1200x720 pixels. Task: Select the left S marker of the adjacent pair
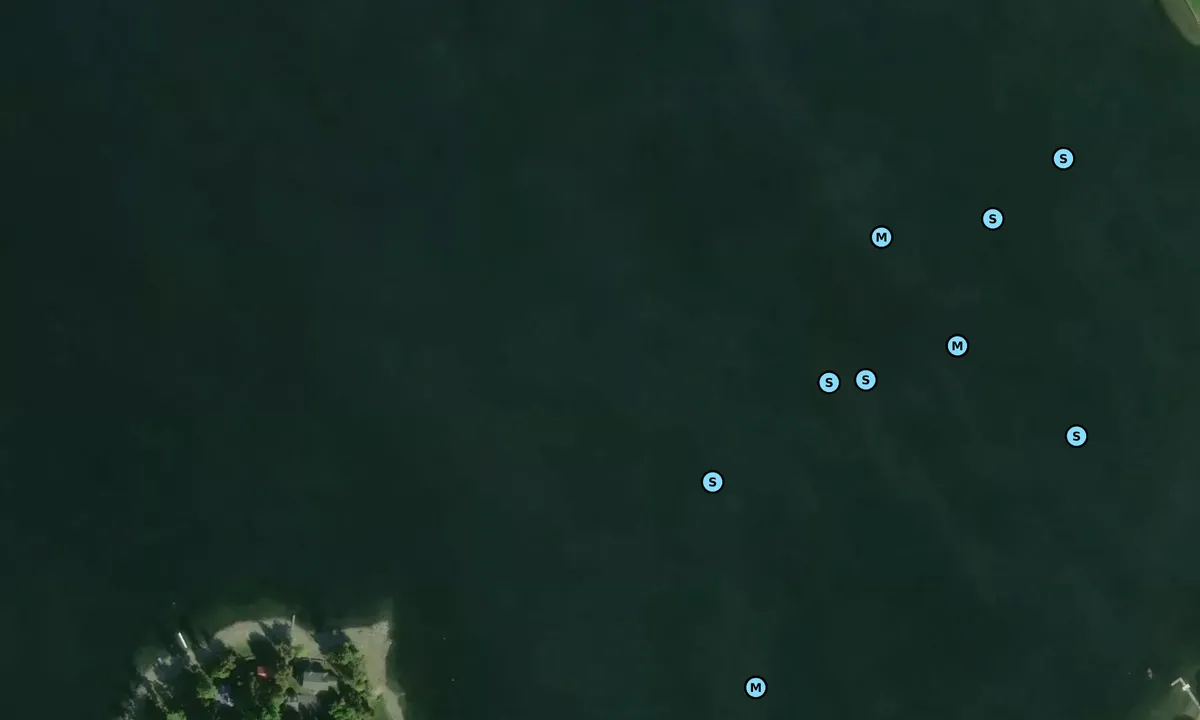pos(829,382)
